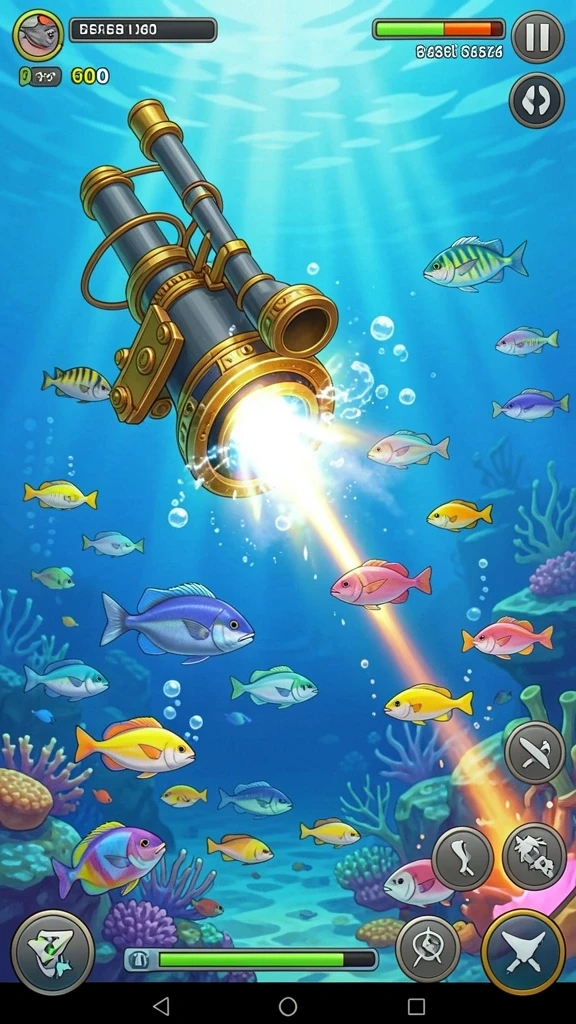
Task: Return to the device home screen
Action: click(288, 1006)
